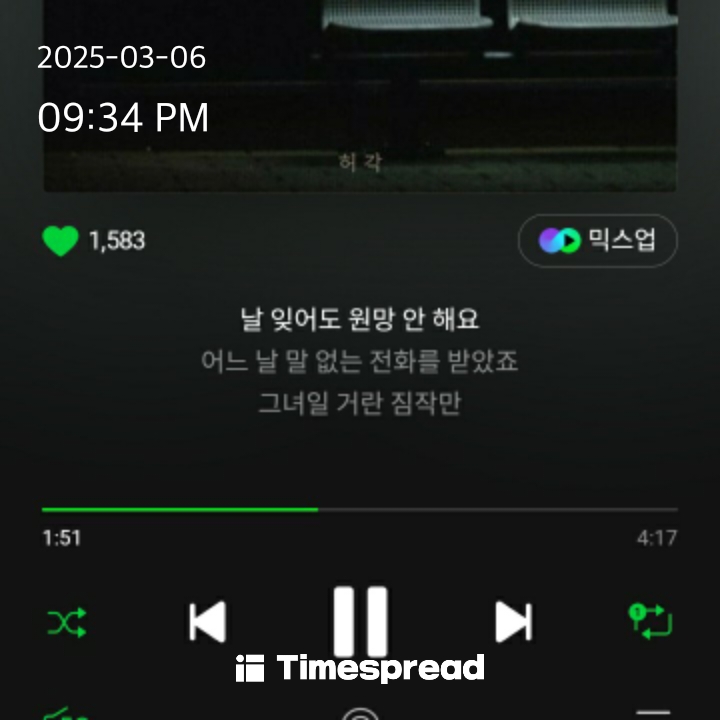Skip back to the previous track
Viewport: 720px width, 720px height.
(x=208, y=622)
